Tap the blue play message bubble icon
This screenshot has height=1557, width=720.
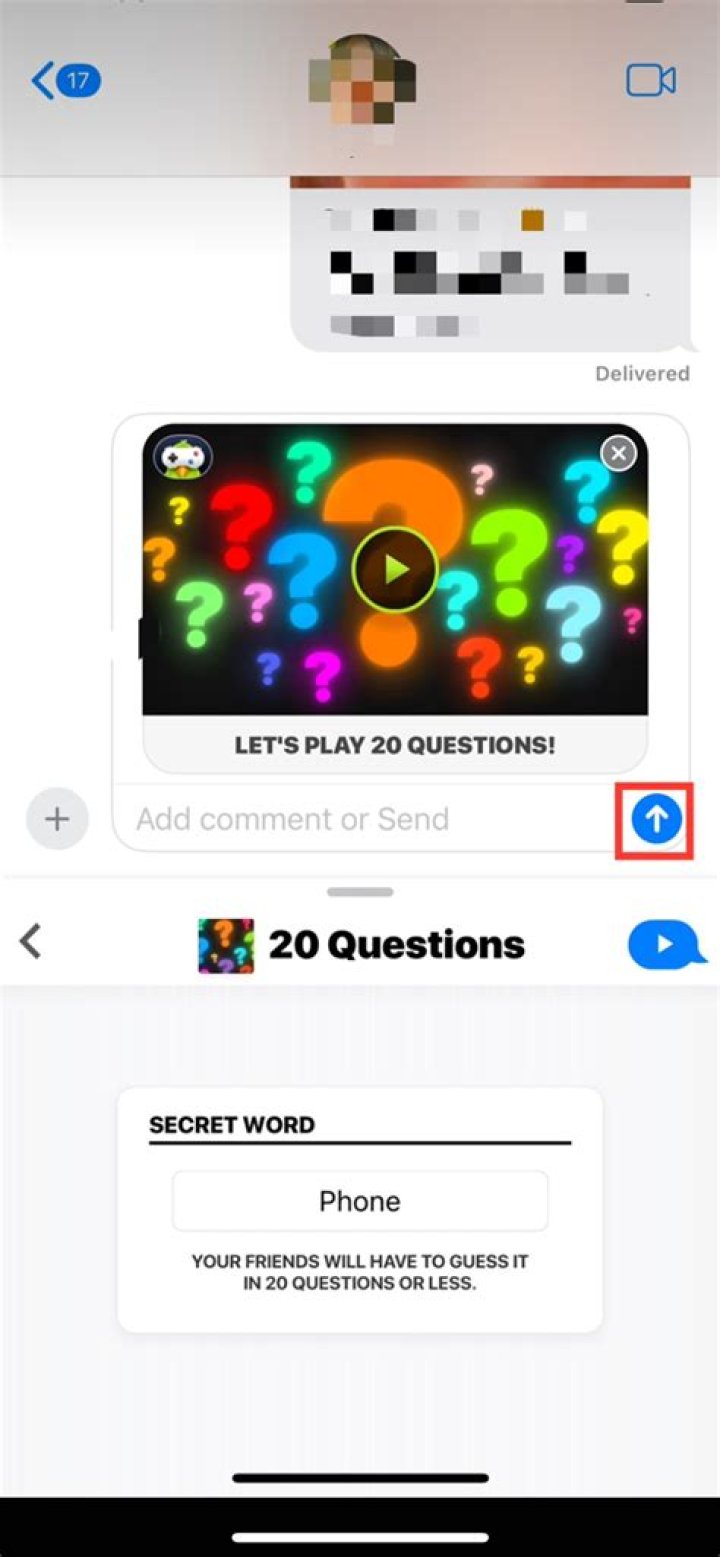tap(664, 944)
